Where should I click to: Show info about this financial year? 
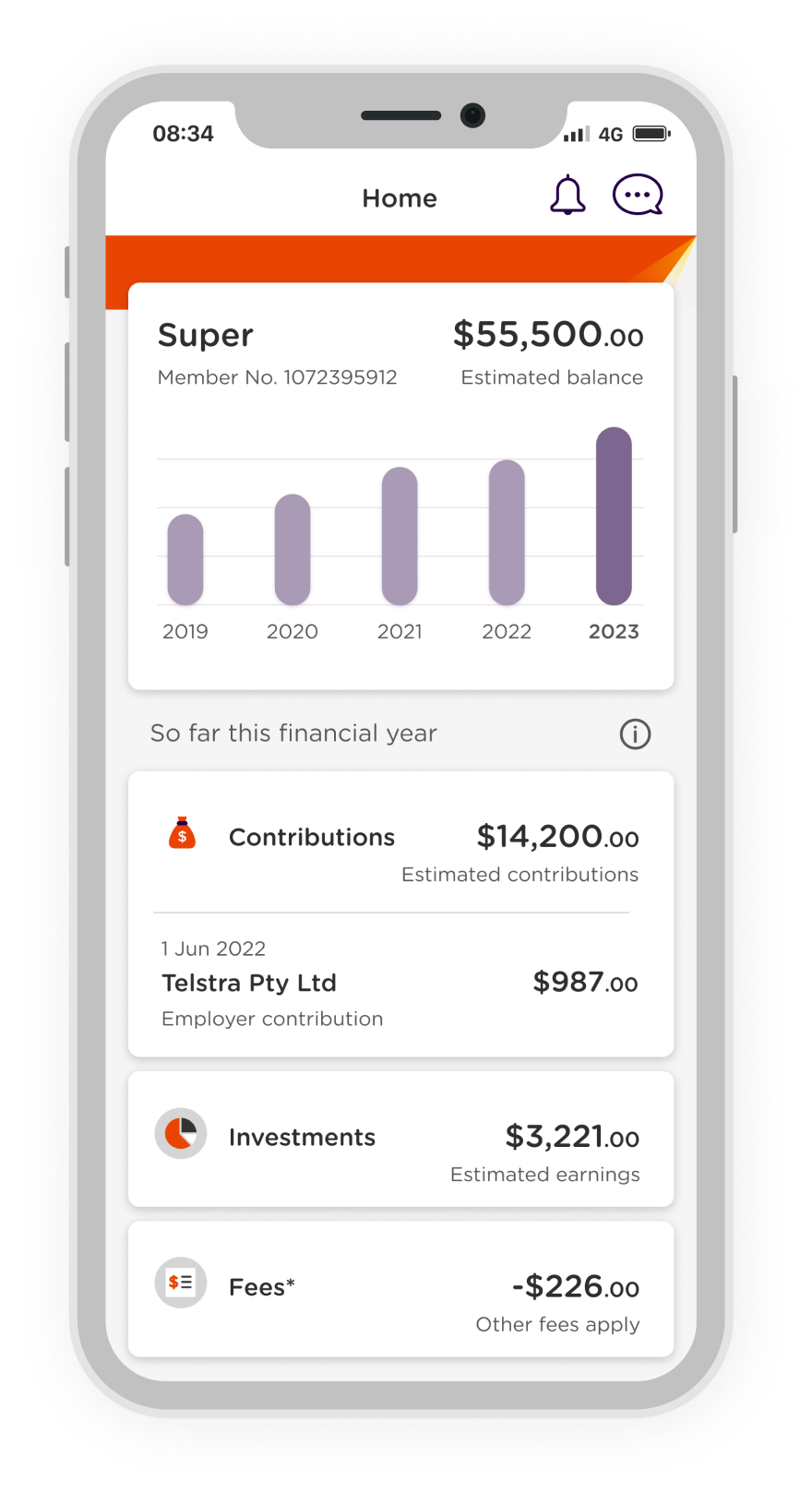pos(635,734)
